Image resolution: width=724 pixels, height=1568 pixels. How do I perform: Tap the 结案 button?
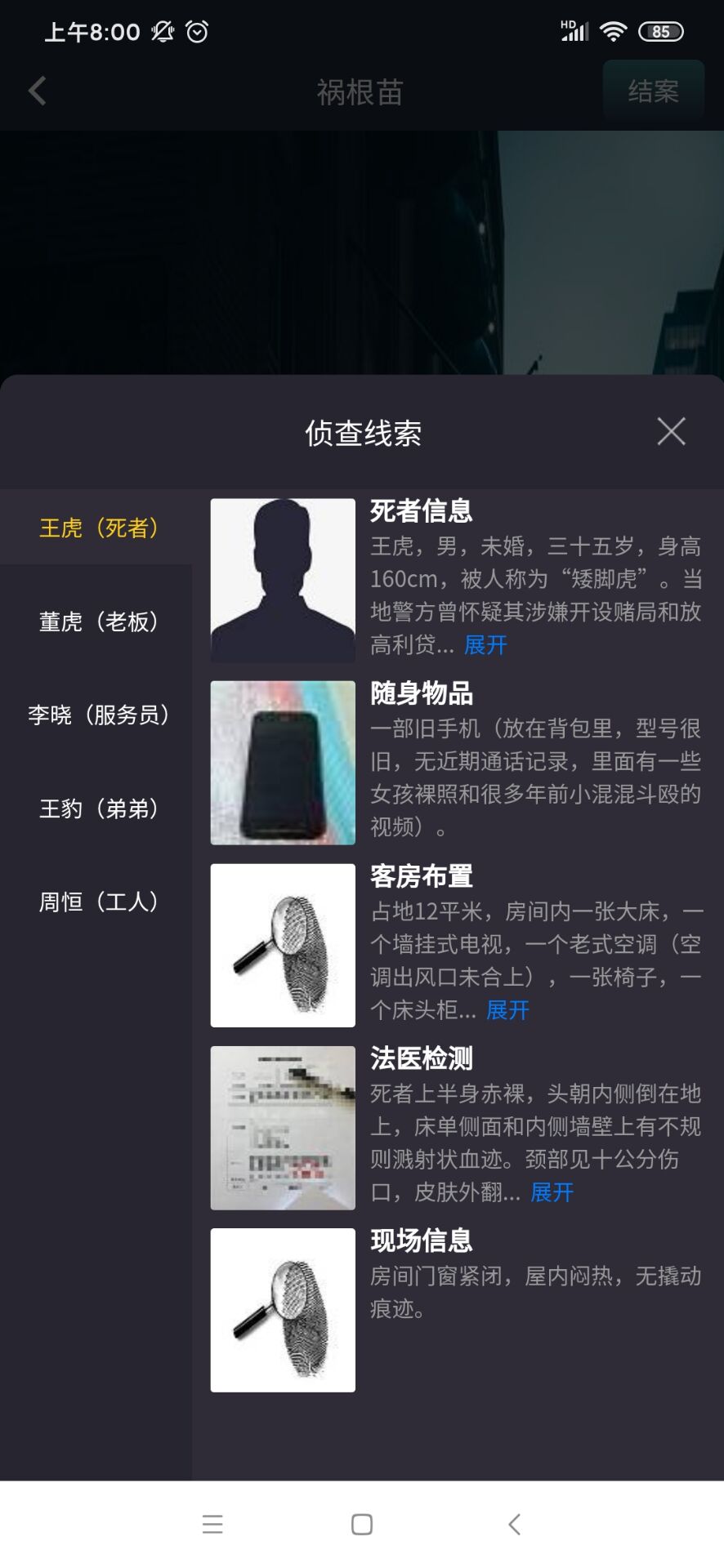coord(653,91)
